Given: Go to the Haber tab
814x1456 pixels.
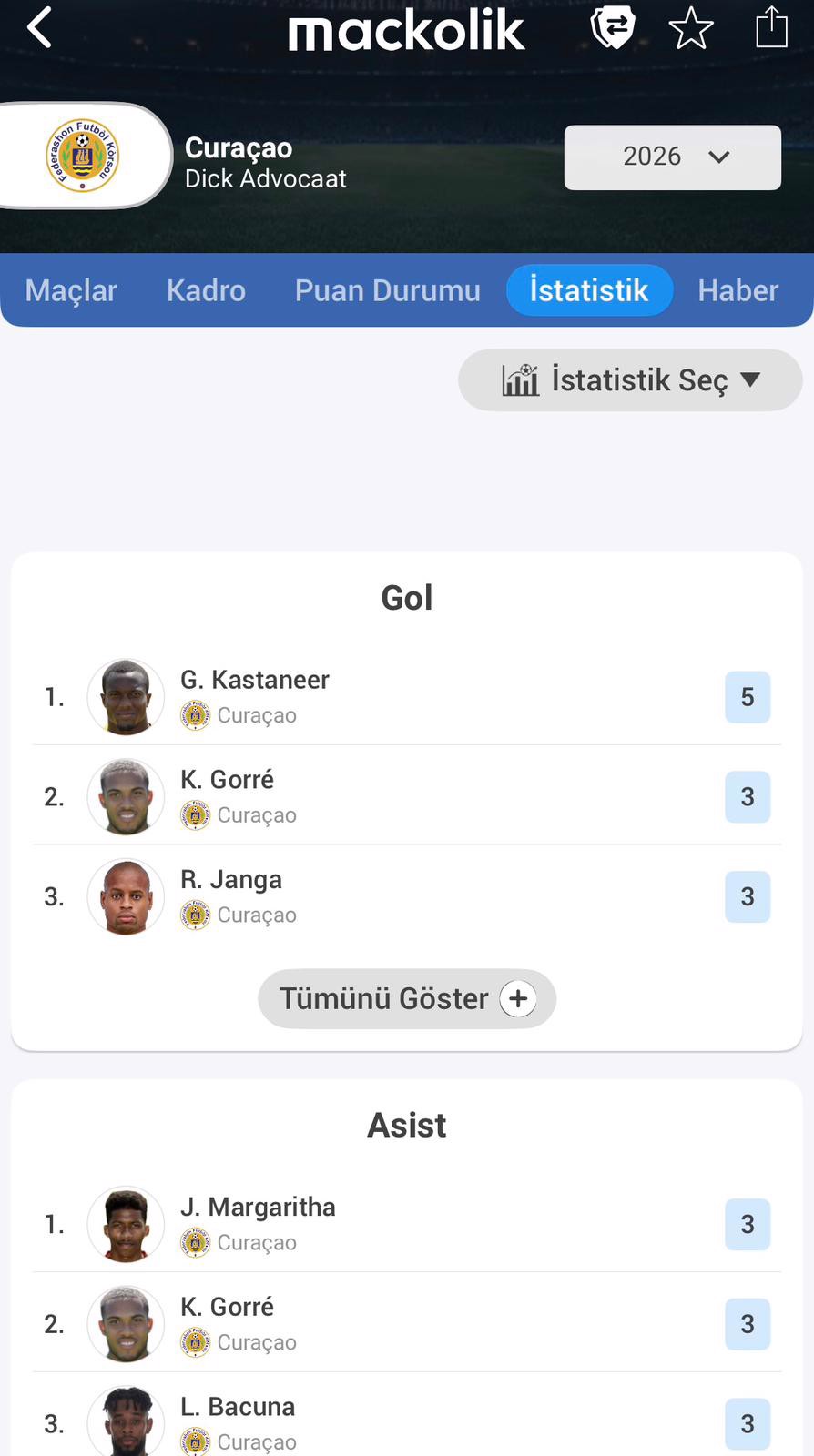Looking at the screenshot, I should pyautogui.click(x=738, y=290).
